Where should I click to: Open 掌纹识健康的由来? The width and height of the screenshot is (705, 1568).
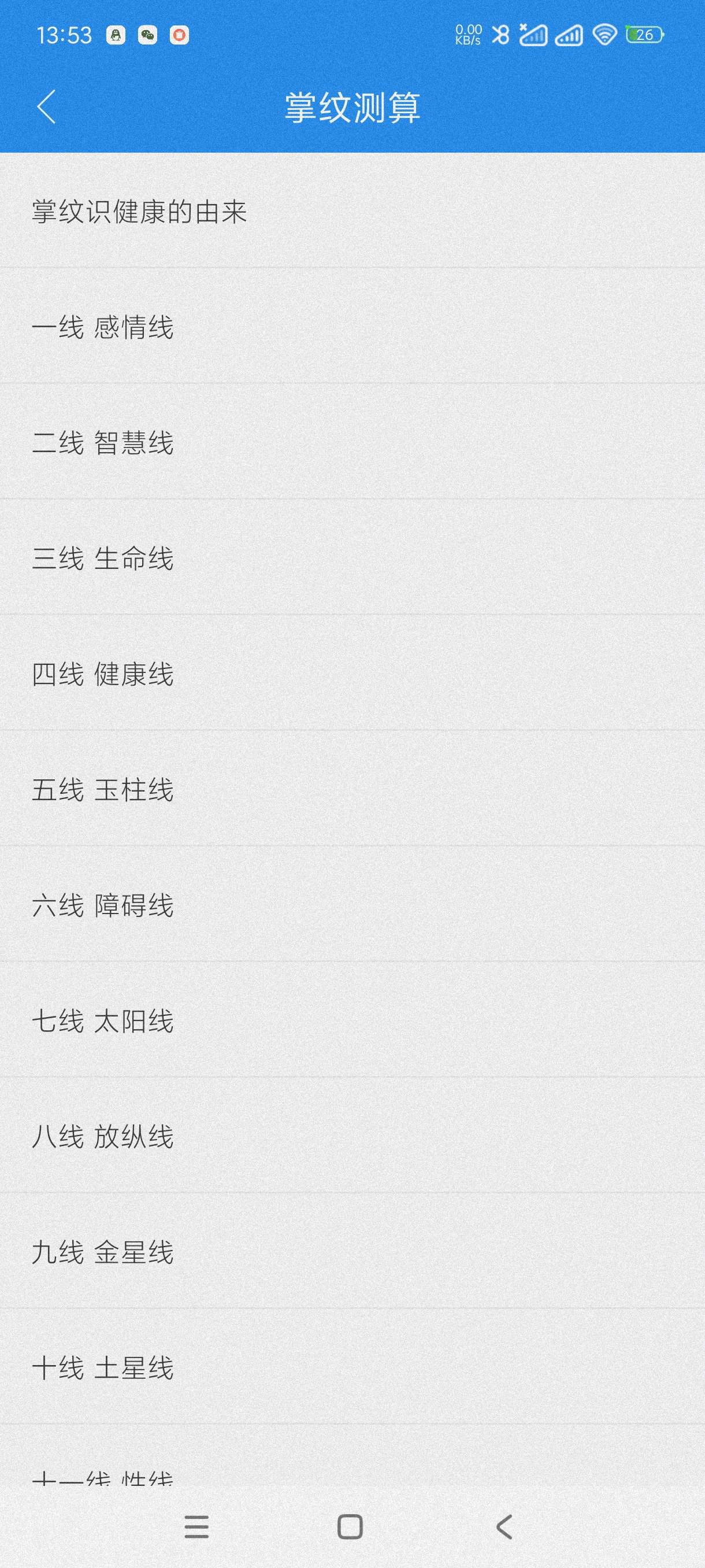140,211
